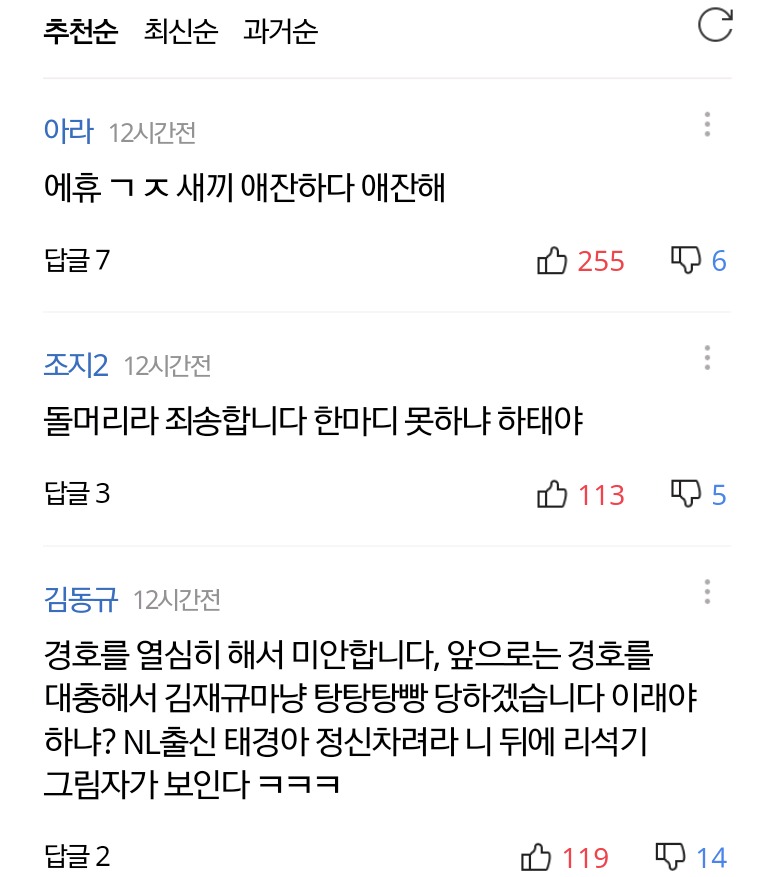774x877 pixels.
Task: View the 2 replies (답글 2) on 김동규's comment
Action: (x=77, y=856)
